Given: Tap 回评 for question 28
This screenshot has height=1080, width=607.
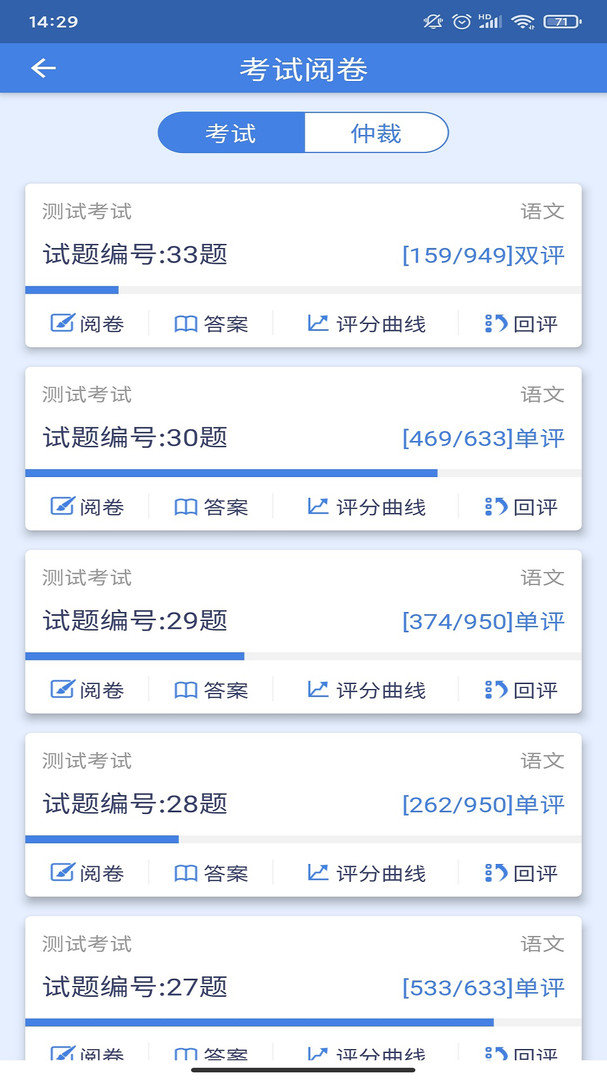Looking at the screenshot, I should 521,873.
